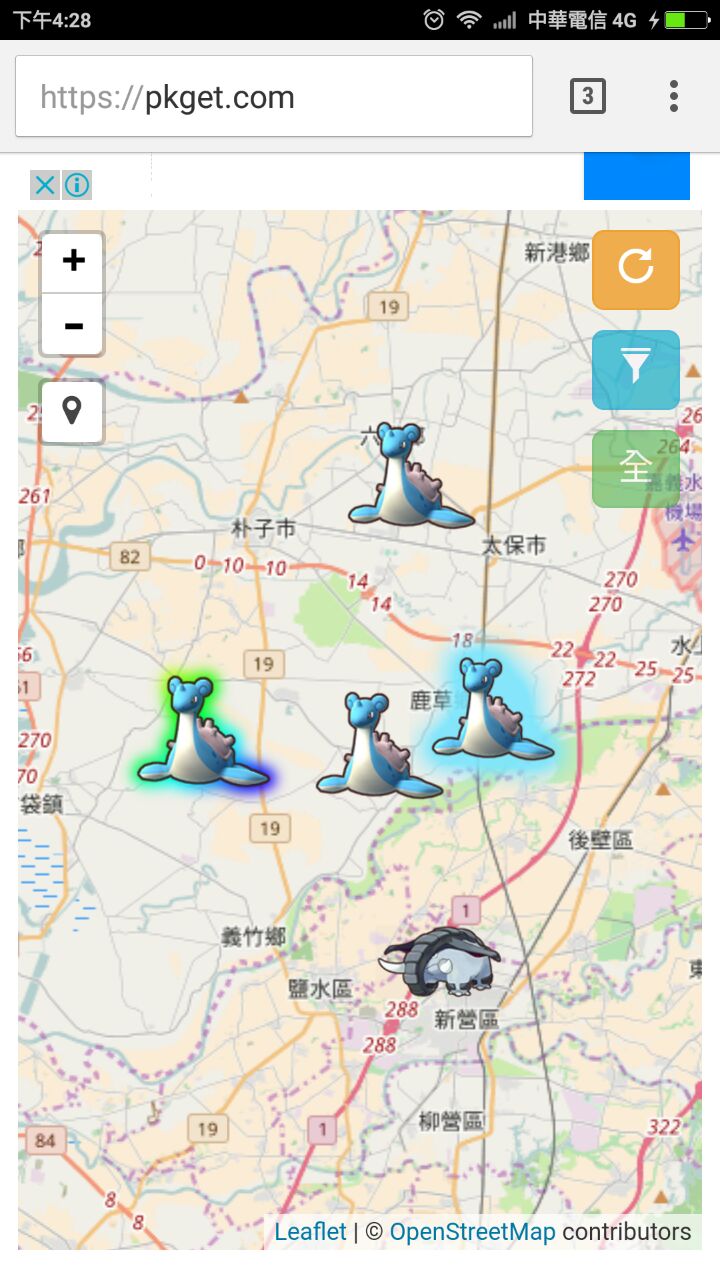Open the Pokémon filter

click(635, 369)
